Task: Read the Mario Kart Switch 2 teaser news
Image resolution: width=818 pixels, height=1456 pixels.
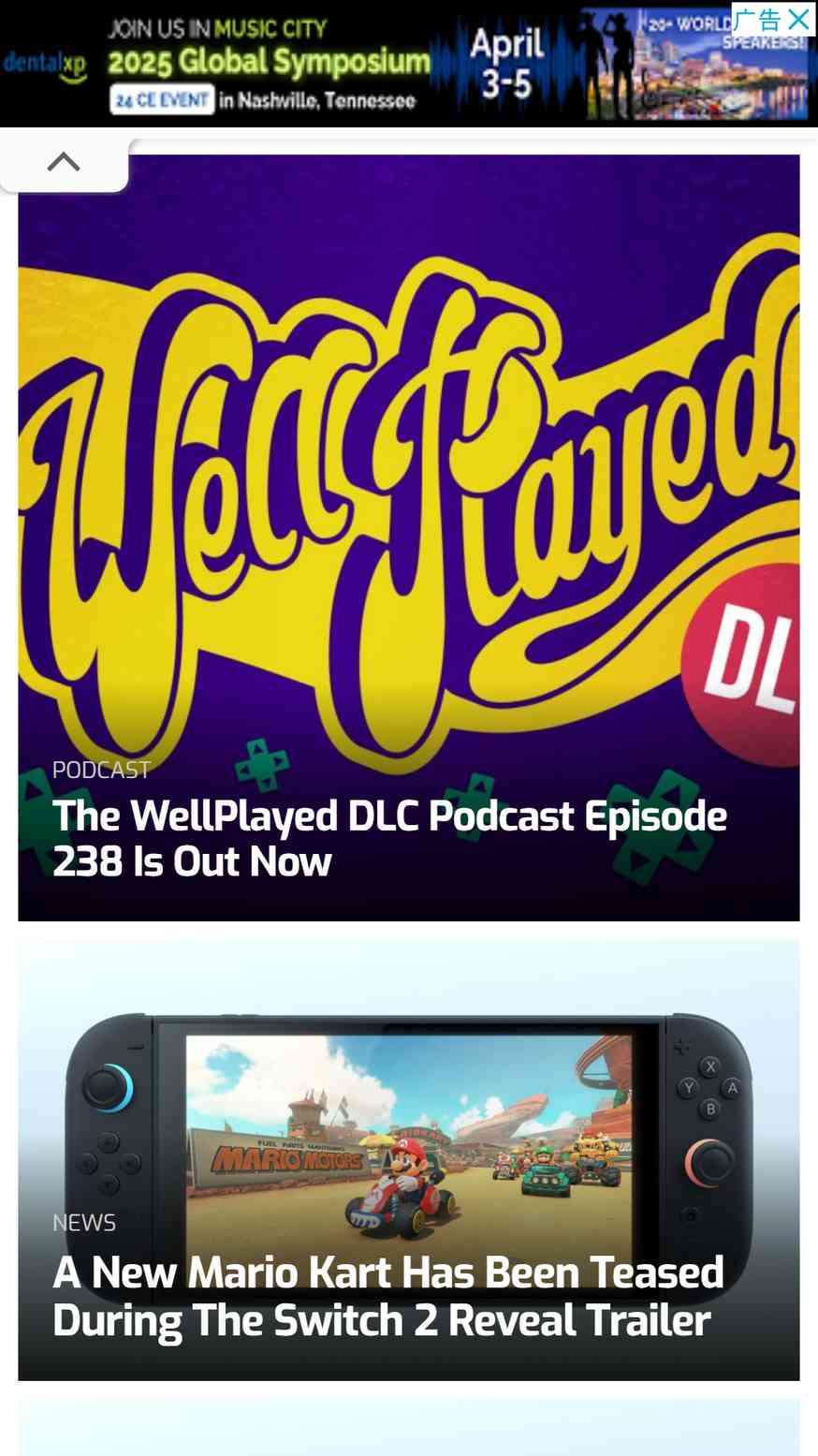Action: 387,1296
